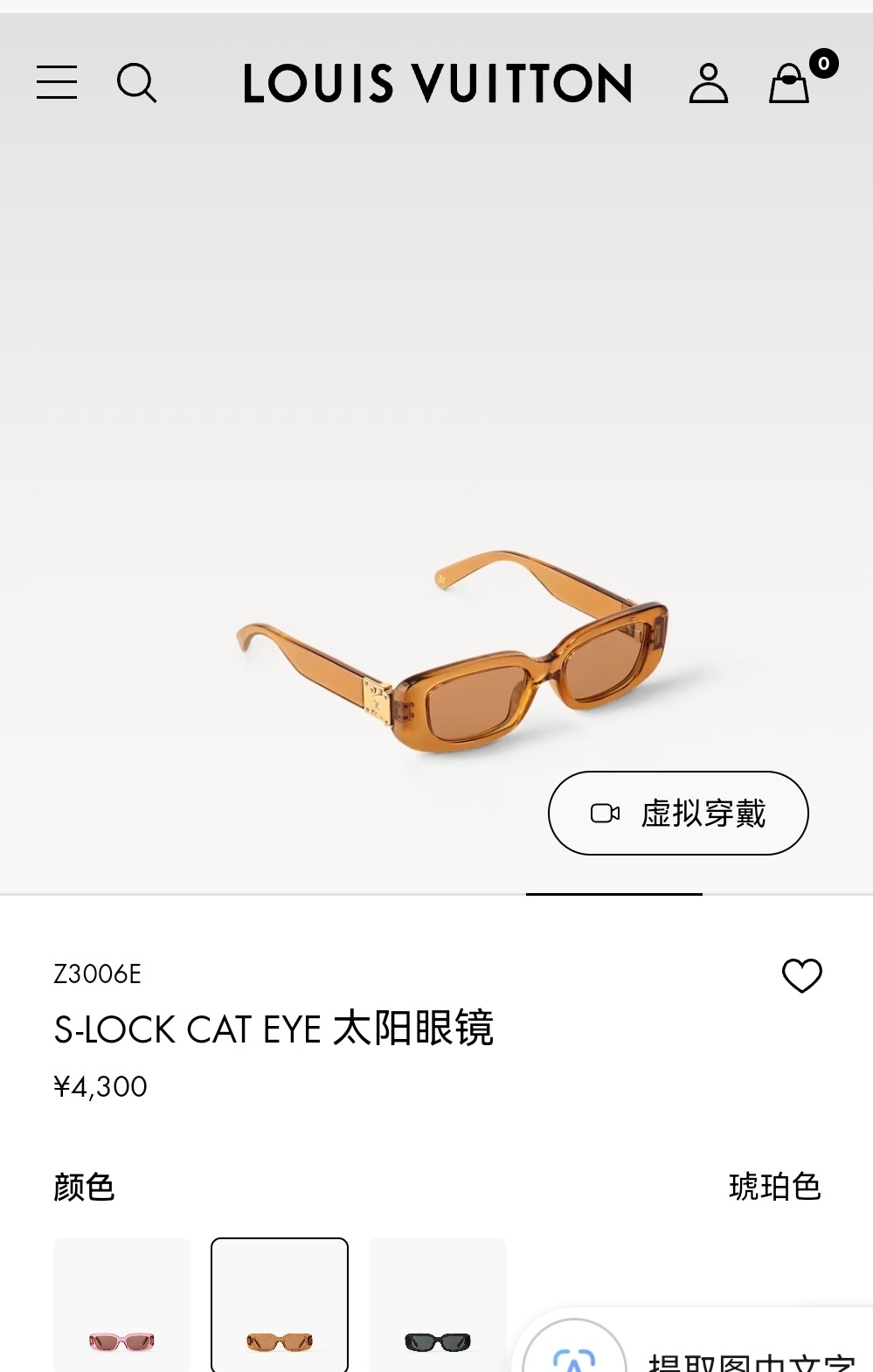
Task: Click the product title S-LOCK CAT EYE
Action: [274, 1029]
